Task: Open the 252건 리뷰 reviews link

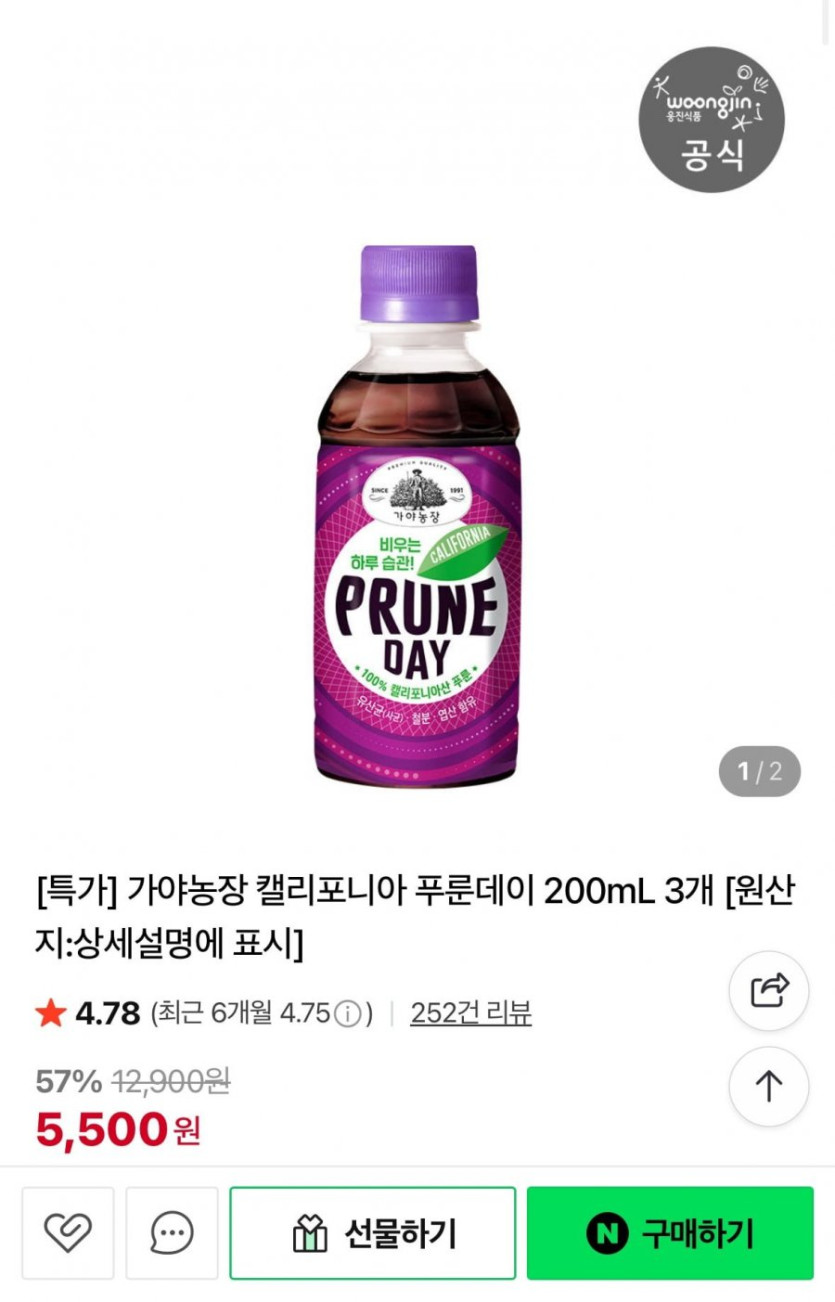Action: click(471, 1013)
